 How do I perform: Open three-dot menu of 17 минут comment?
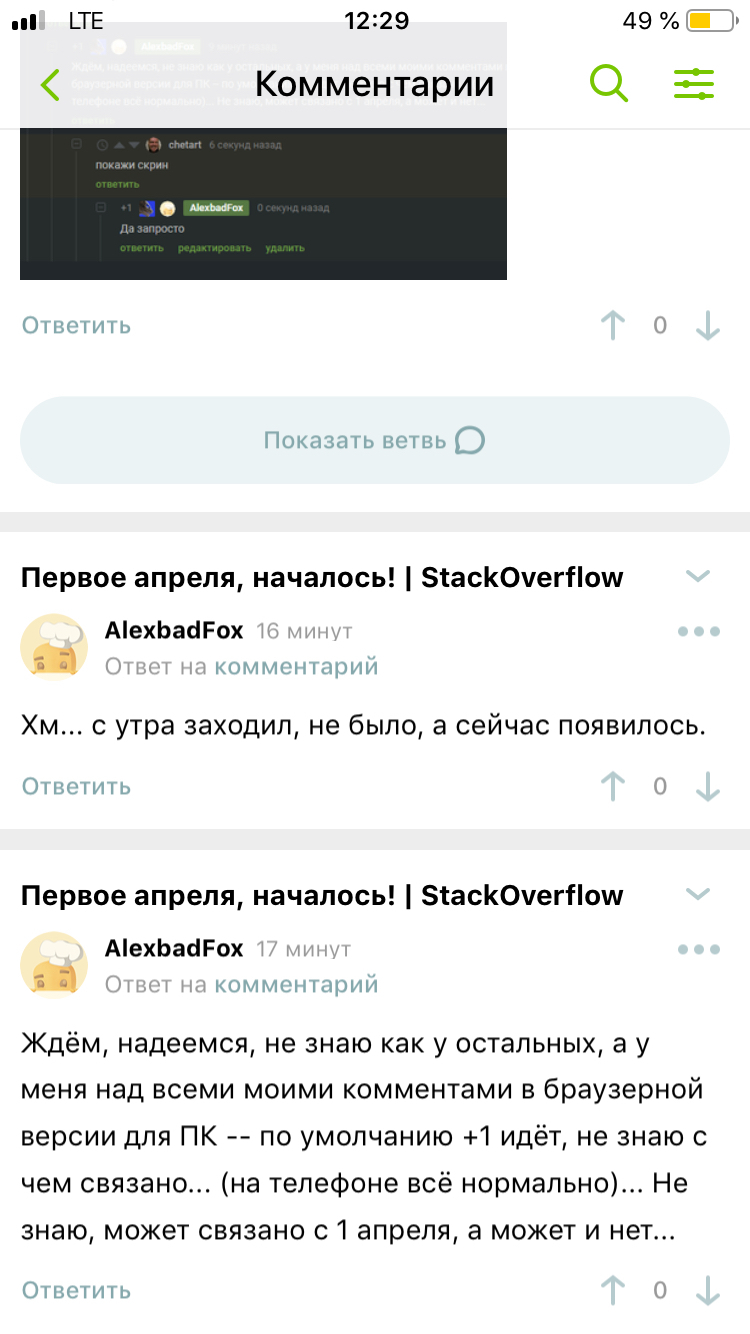698,949
